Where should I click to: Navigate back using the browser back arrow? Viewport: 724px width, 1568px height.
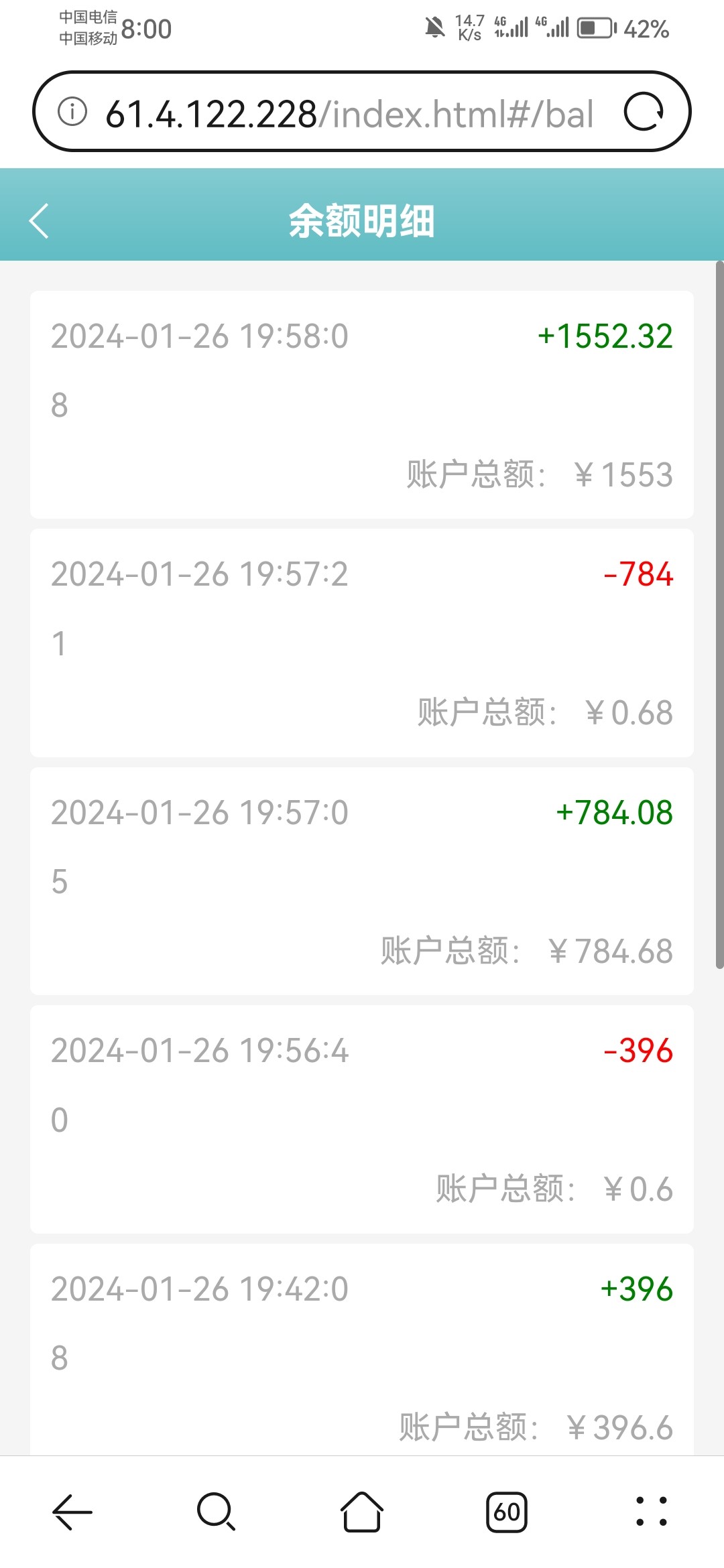[x=72, y=1512]
